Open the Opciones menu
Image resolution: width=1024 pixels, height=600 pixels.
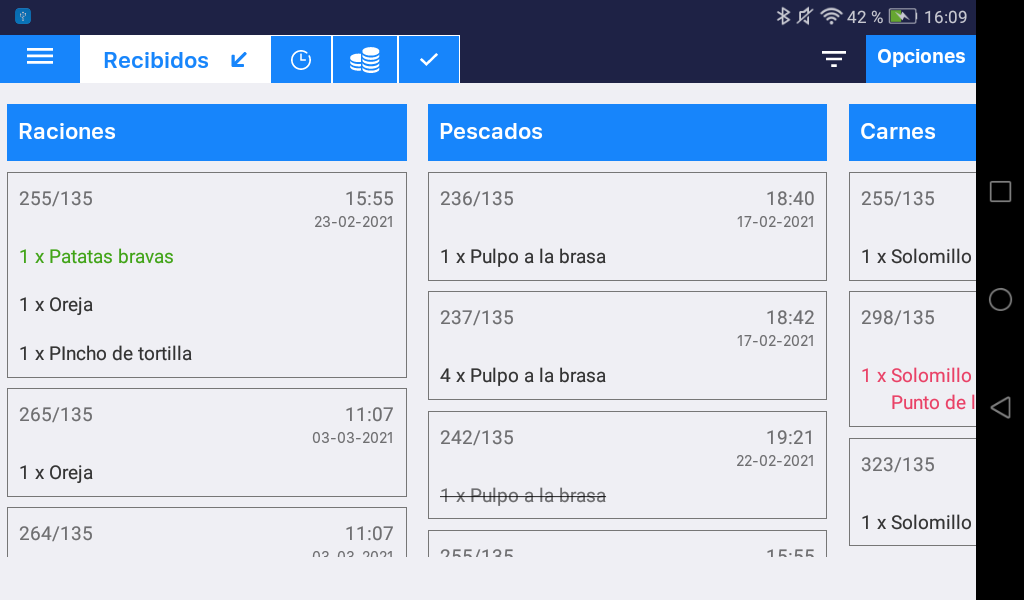click(920, 57)
